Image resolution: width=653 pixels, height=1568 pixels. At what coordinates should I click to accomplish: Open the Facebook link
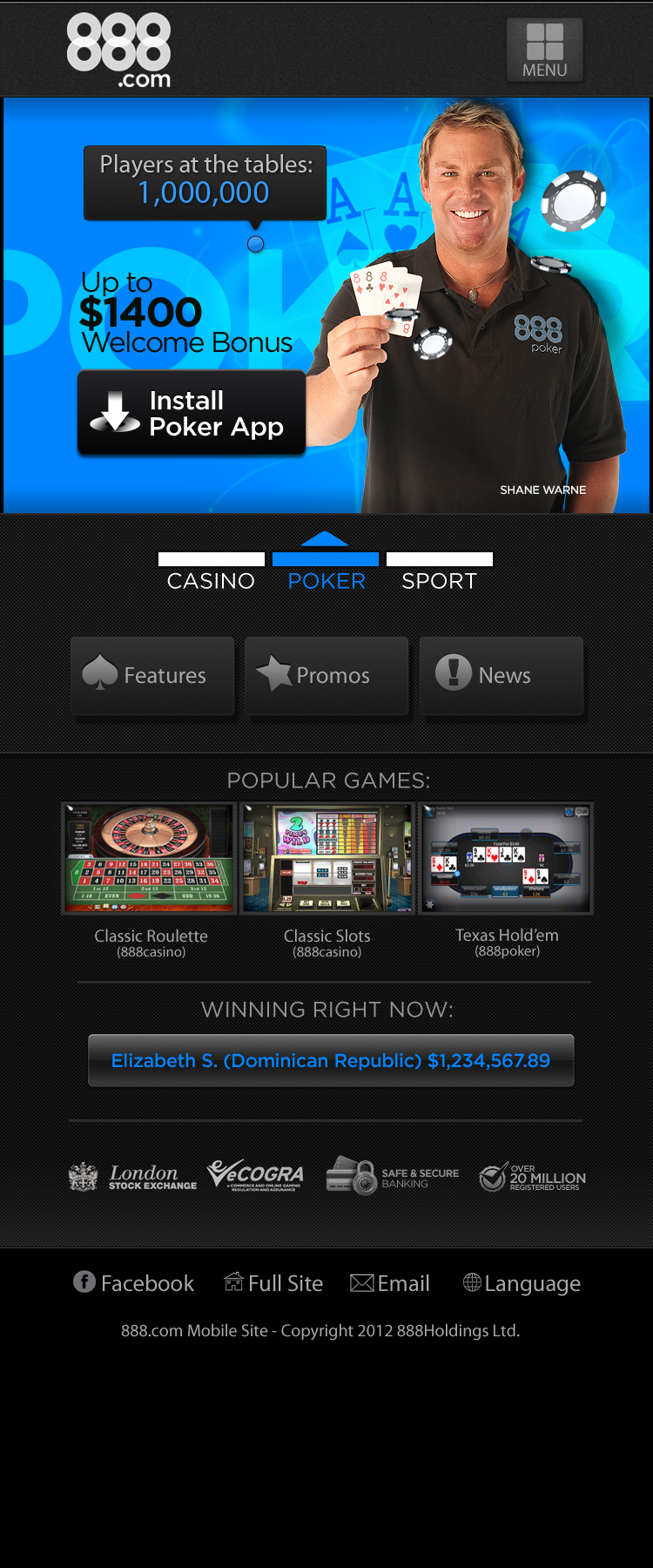(x=134, y=1283)
